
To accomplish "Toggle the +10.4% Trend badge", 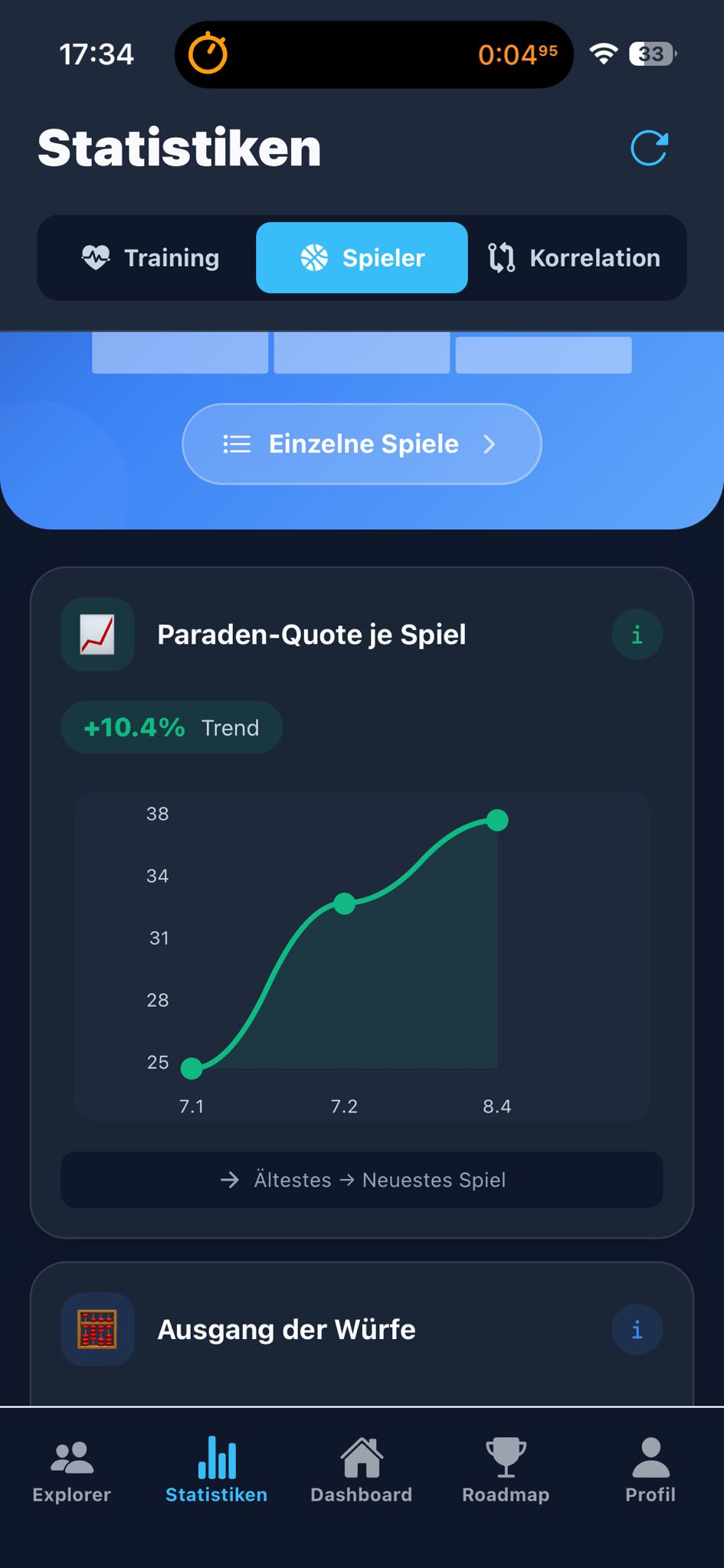I will click(171, 727).
